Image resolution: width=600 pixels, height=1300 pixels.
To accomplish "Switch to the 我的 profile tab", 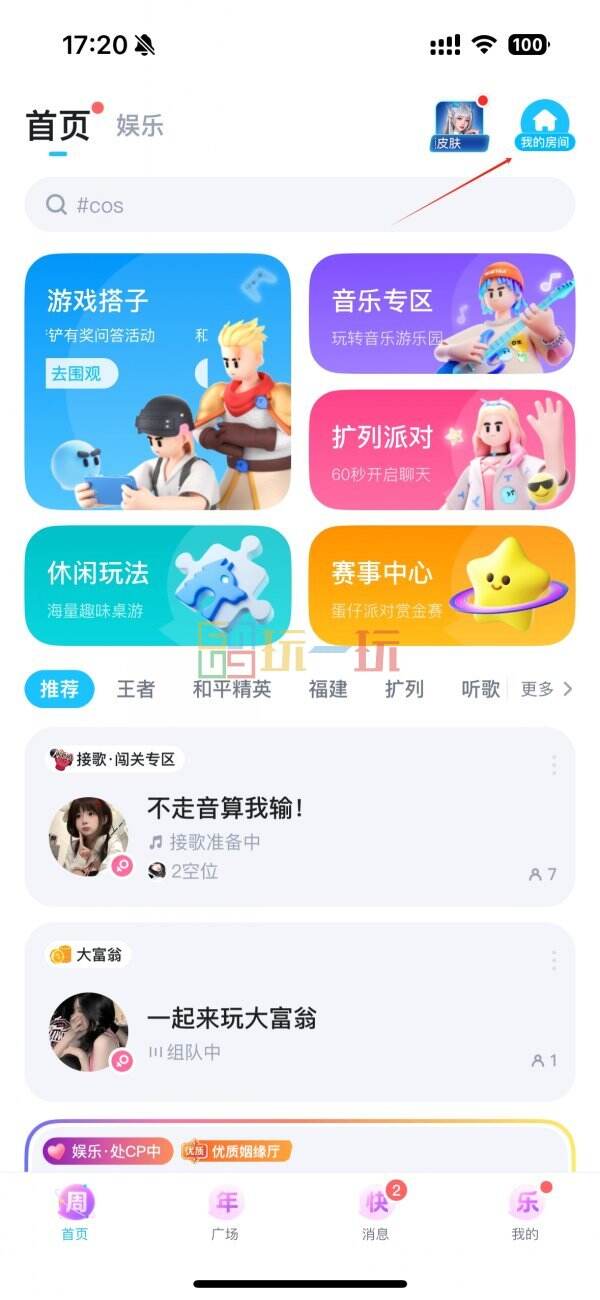I will 525,1213.
